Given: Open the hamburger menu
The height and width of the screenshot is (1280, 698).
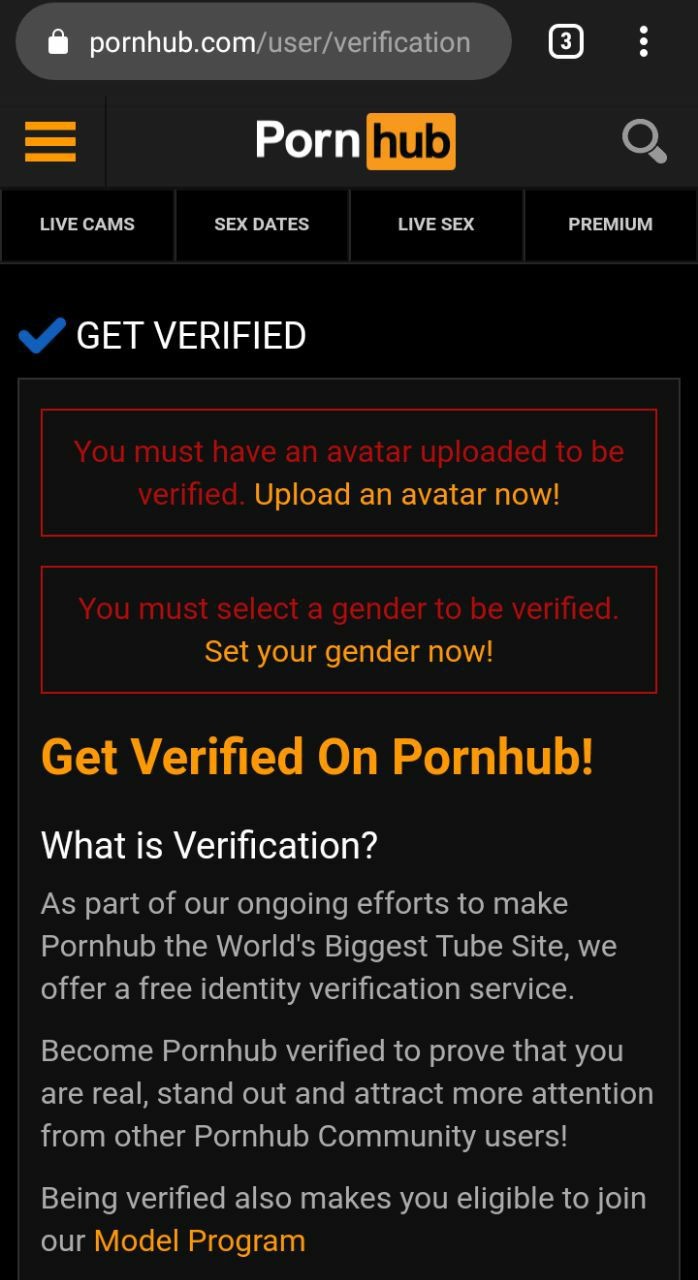Looking at the screenshot, I should (x=50, y=141).
